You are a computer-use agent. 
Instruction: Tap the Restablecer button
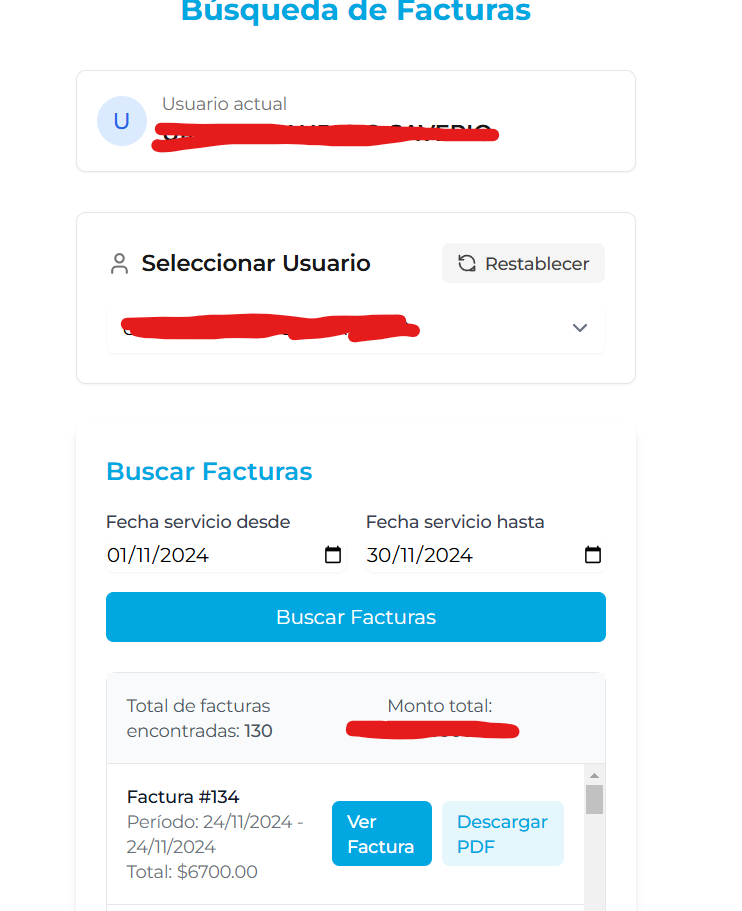tap(523, 264)
